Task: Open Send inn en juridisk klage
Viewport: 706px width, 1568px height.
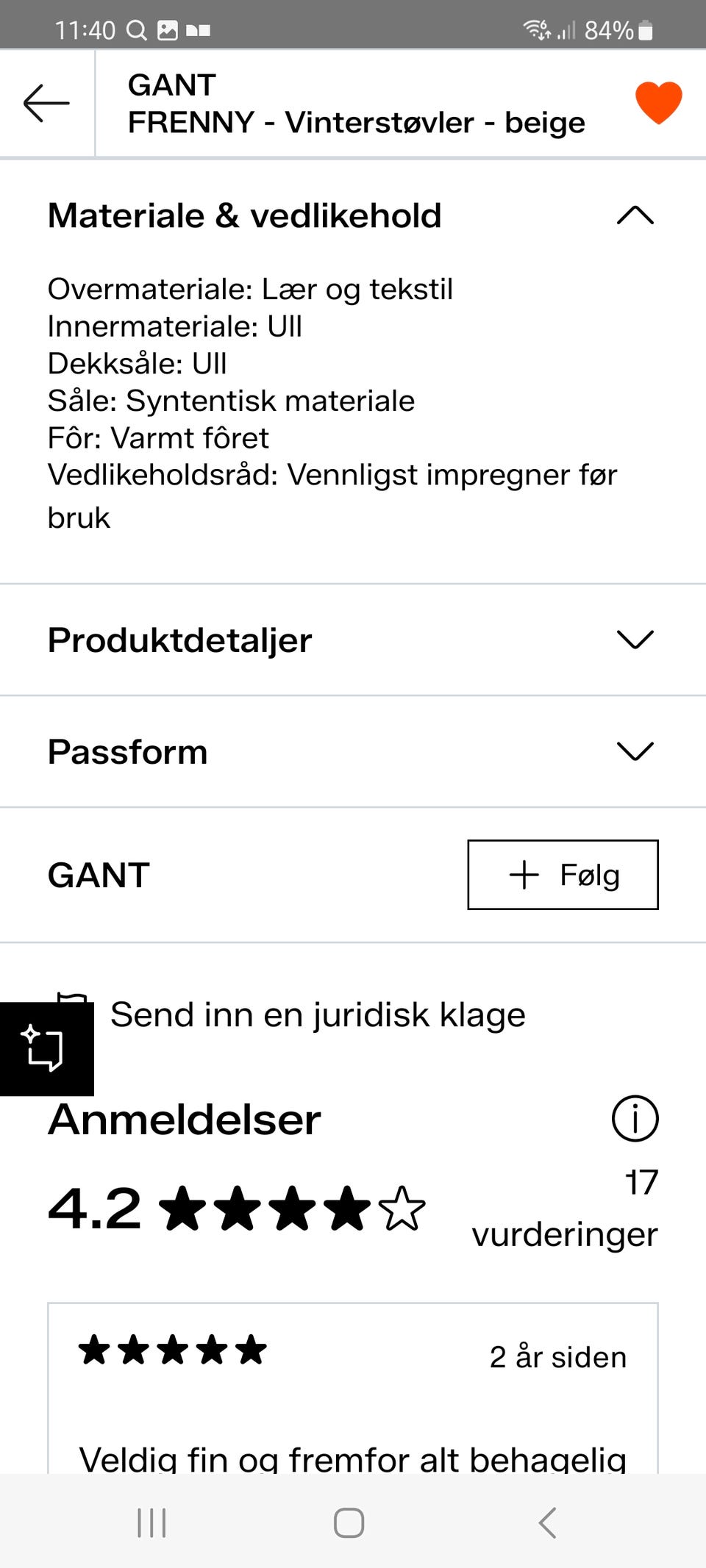Action: (318, 1014)
